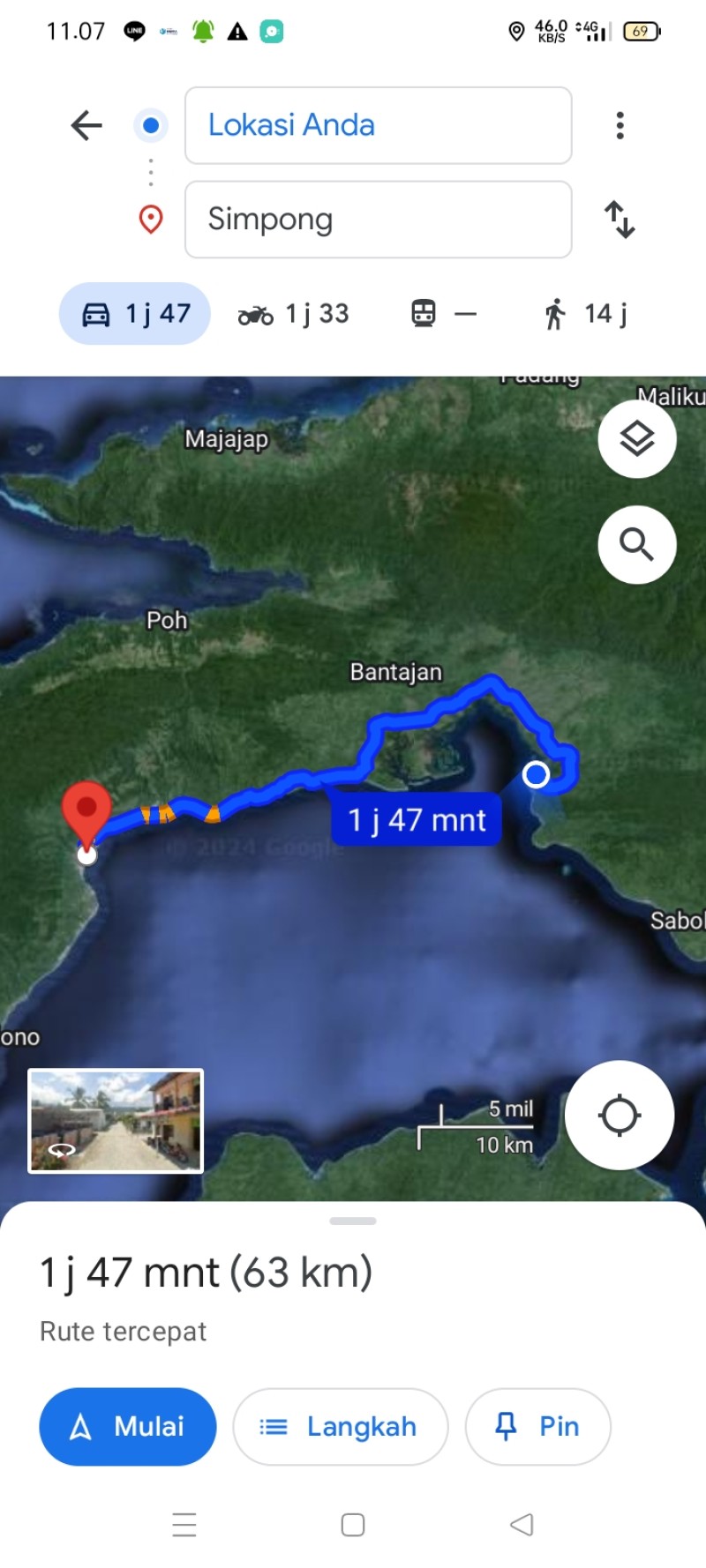Center the map on my location
Image resolution: width=706 pixels, height=1568 pixels.
coord(620,1115)
